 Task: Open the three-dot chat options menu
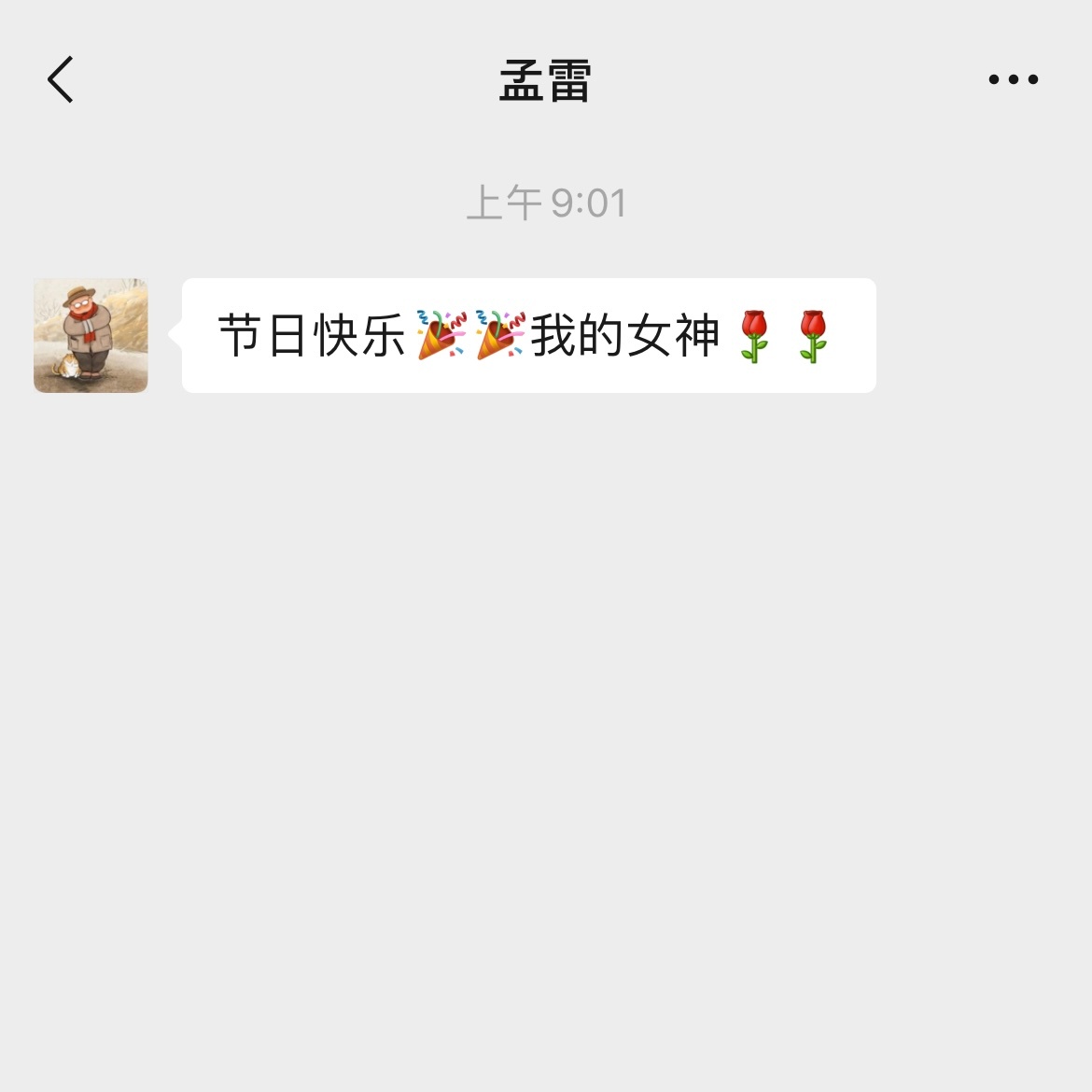(1013, 79)
